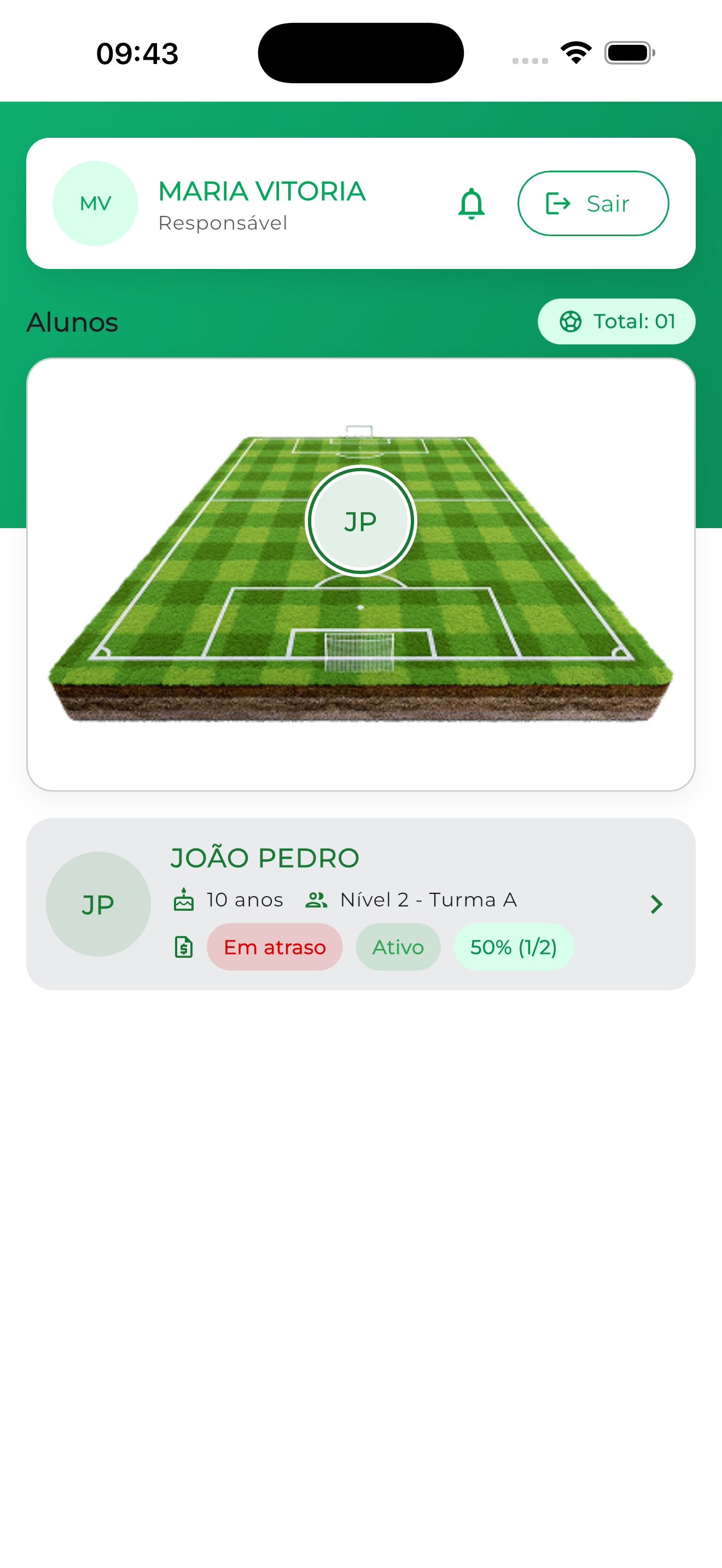Expand João Pedro's details via the chevron
The height and width of the screenshot is (1568, 722).
click(656, 904)
